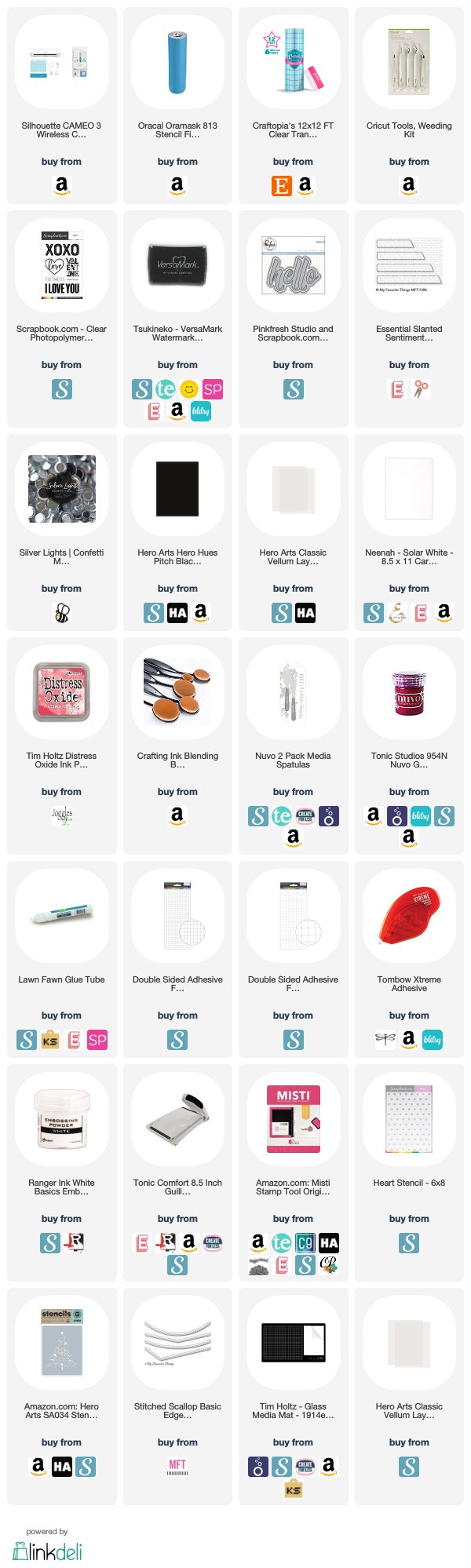Open the Pinkfresh Studio hello die card
The width and height of the screenshot is (471, 1568).
293,267
